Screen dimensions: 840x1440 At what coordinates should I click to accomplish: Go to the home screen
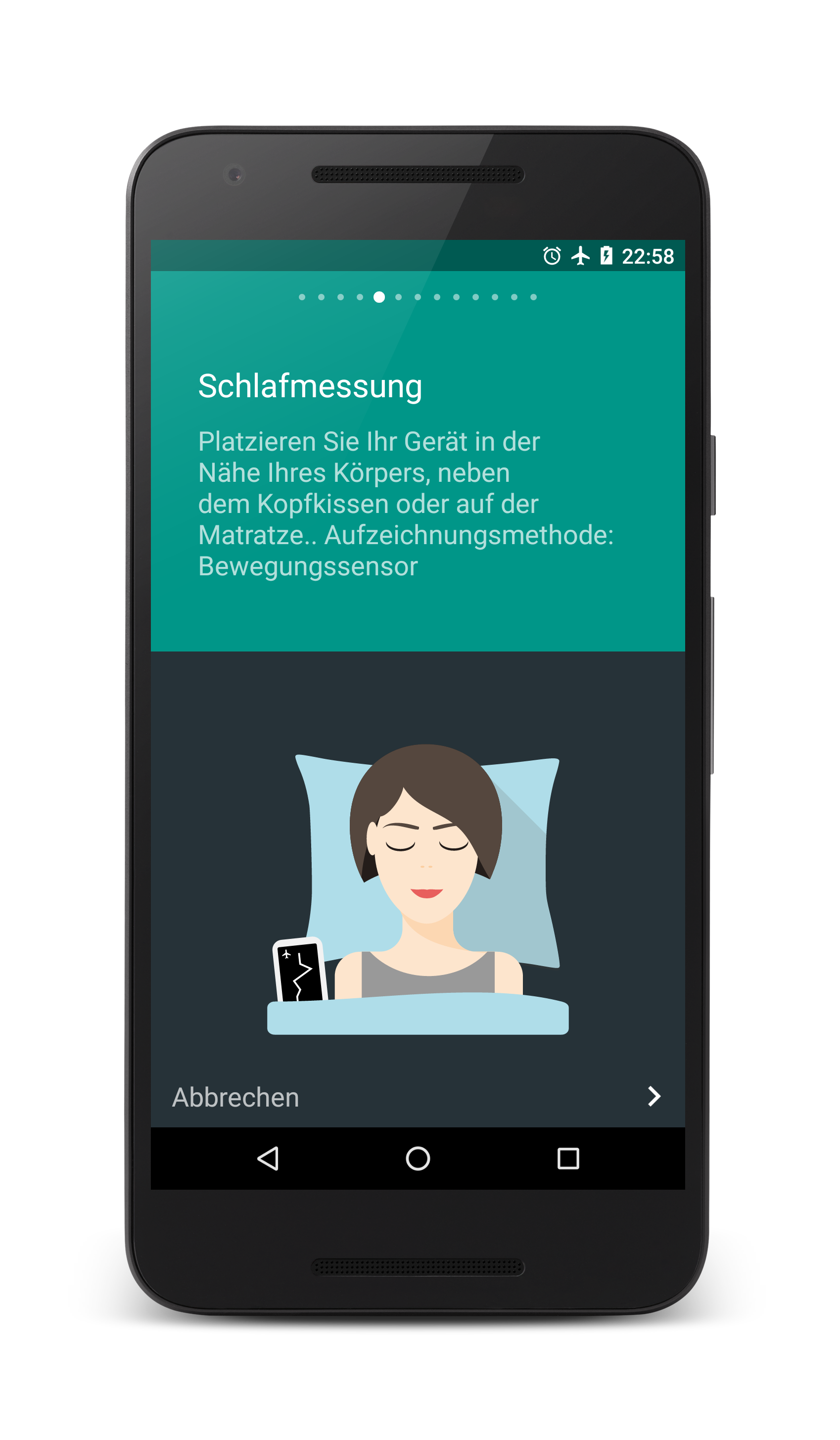418,1159
